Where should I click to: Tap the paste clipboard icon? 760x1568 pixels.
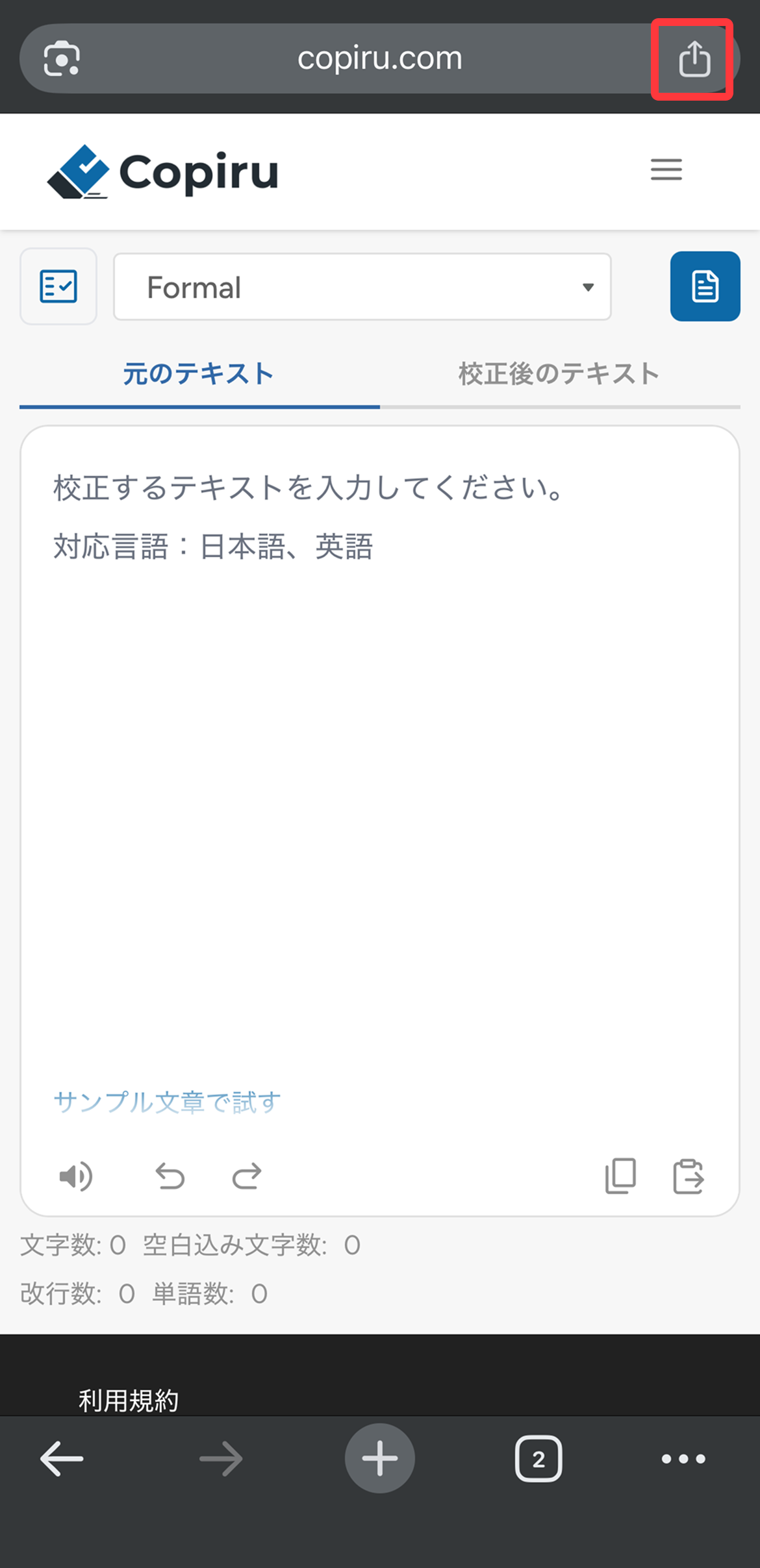click(688, 1176)
